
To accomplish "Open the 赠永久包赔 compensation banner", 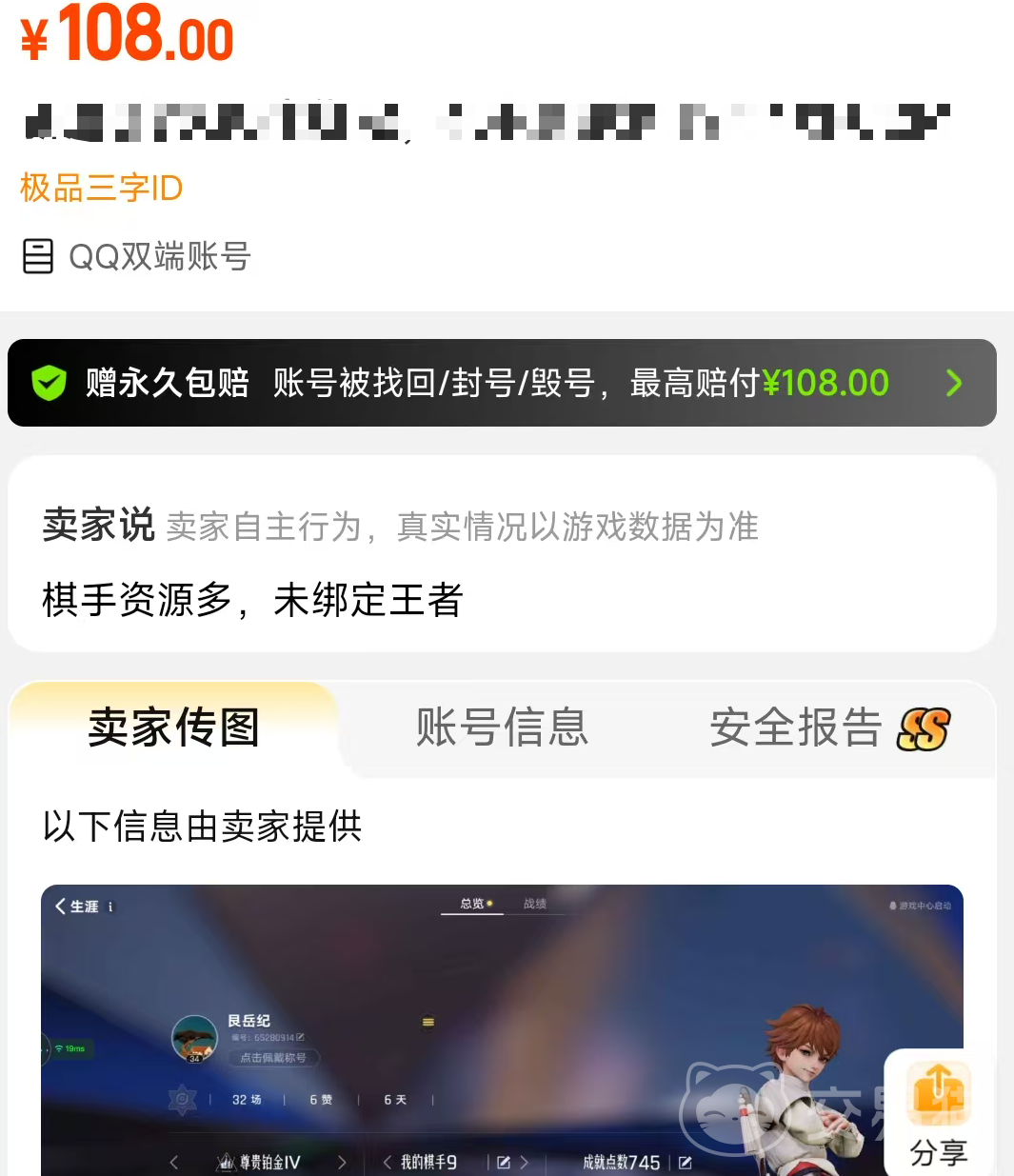I will 502,383.
